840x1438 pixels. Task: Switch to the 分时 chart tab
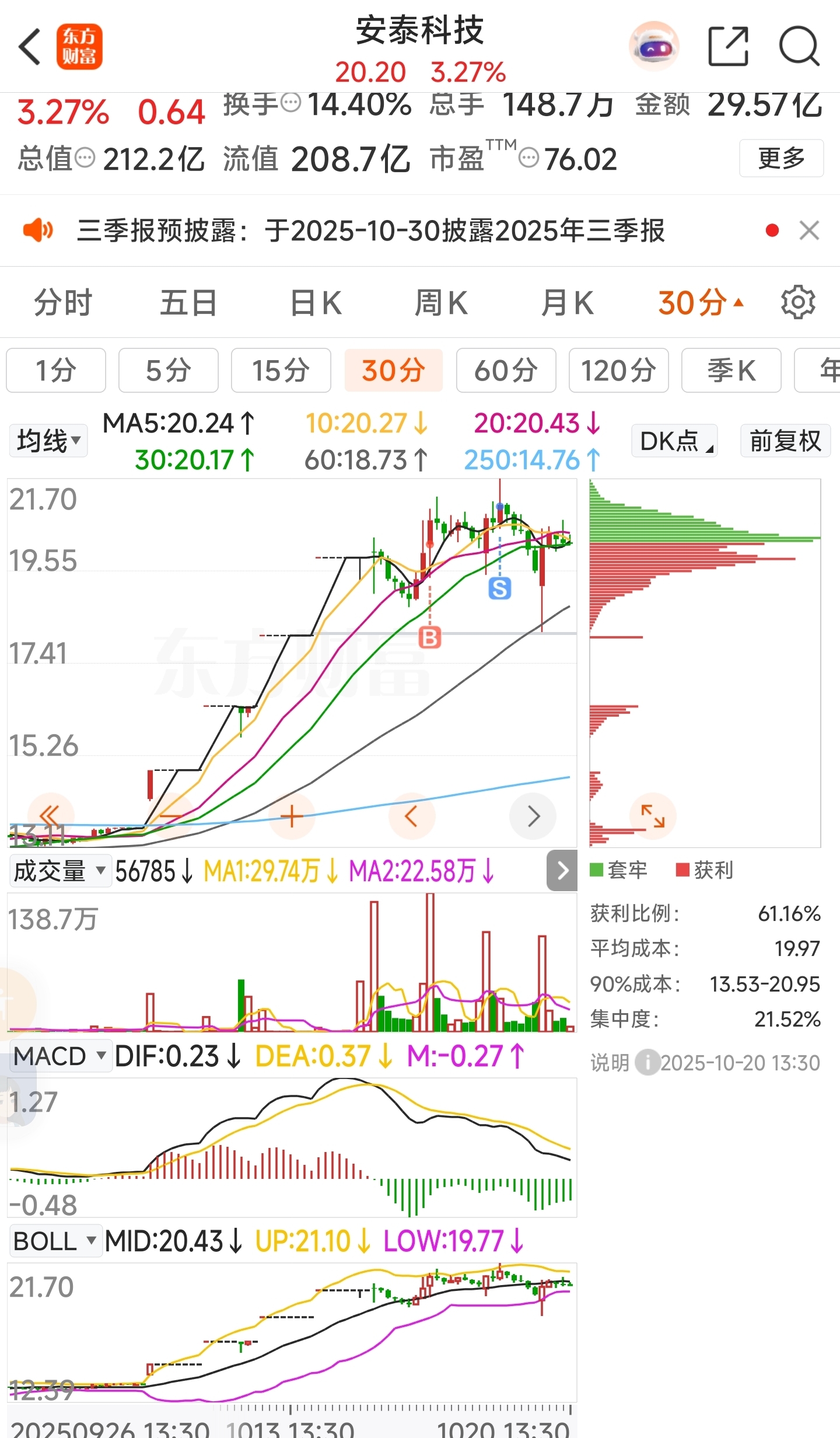click(63, 303)
